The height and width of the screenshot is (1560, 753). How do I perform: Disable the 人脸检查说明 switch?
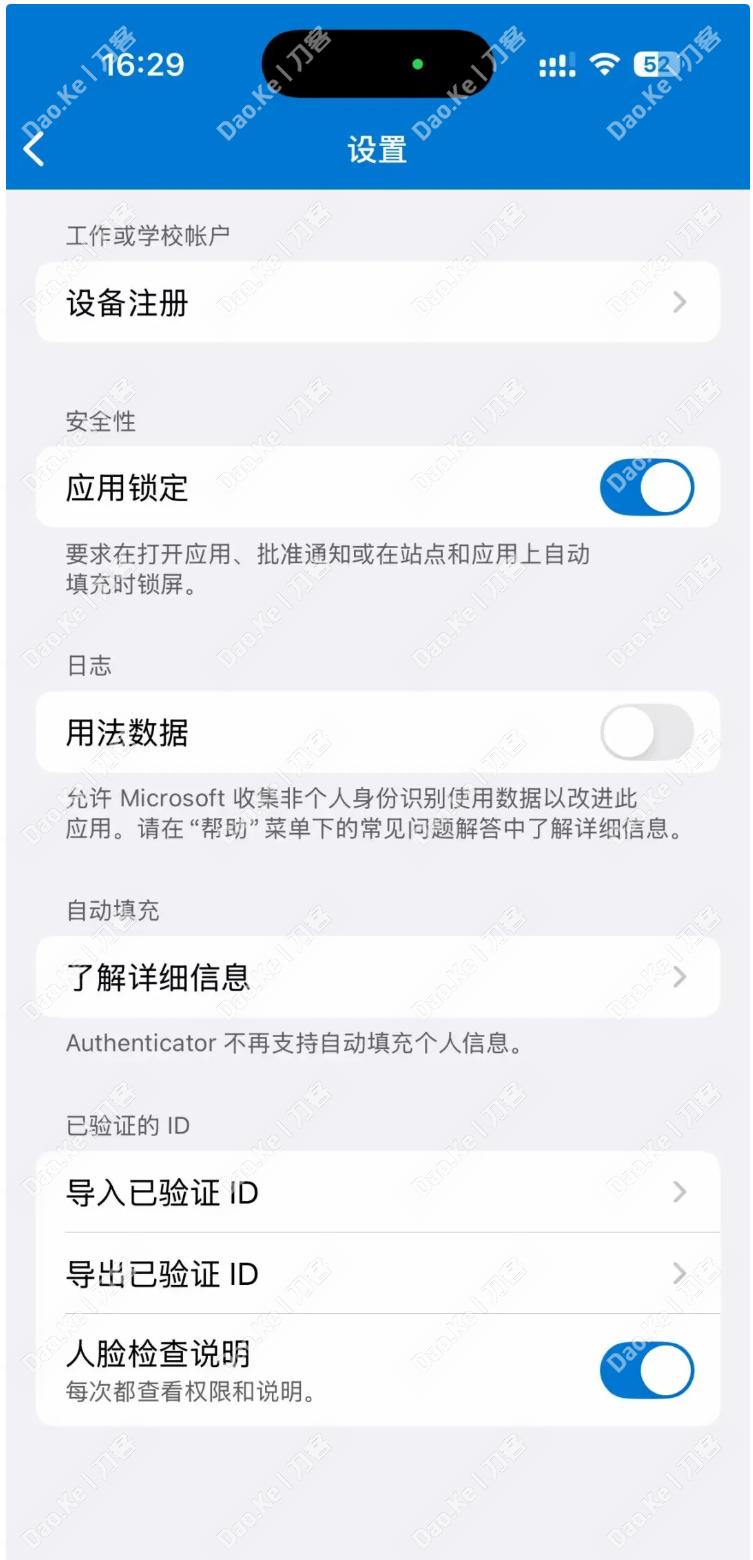646,1370
